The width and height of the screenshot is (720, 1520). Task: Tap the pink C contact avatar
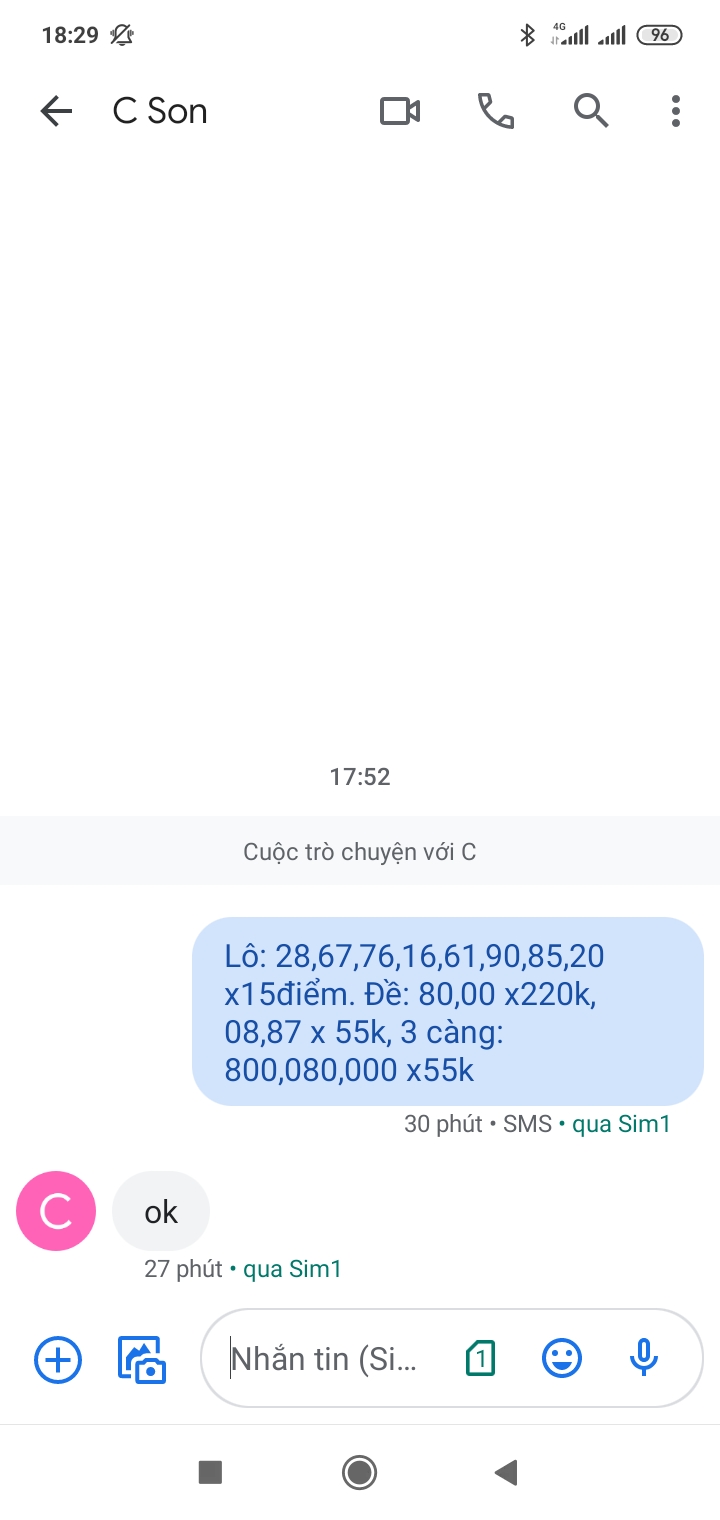point(56,1211)
